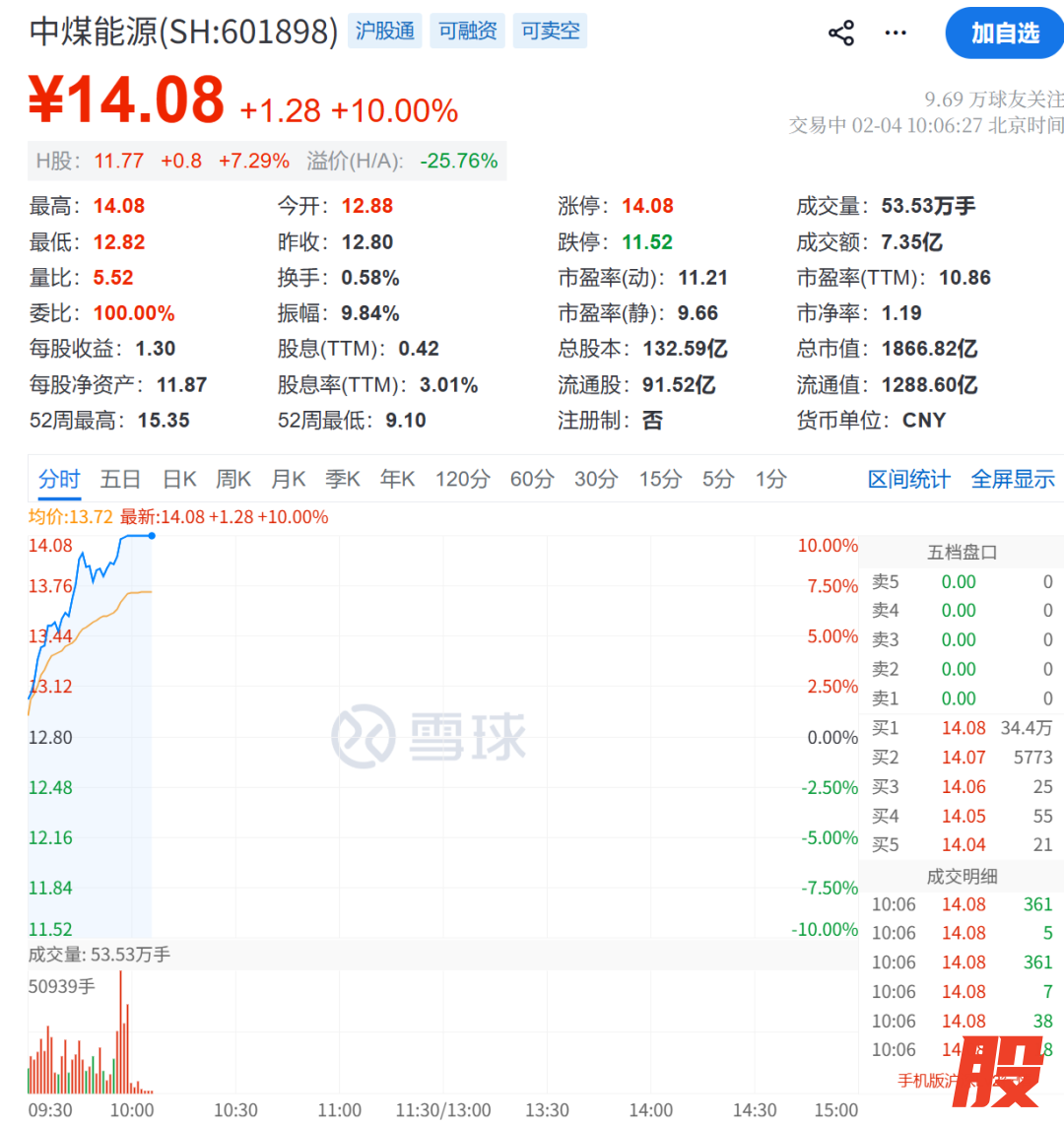Open the 可融资 tag
Image resolution: width=1064 pixels, height=1126 pixels.
click(x=468, y=32)
